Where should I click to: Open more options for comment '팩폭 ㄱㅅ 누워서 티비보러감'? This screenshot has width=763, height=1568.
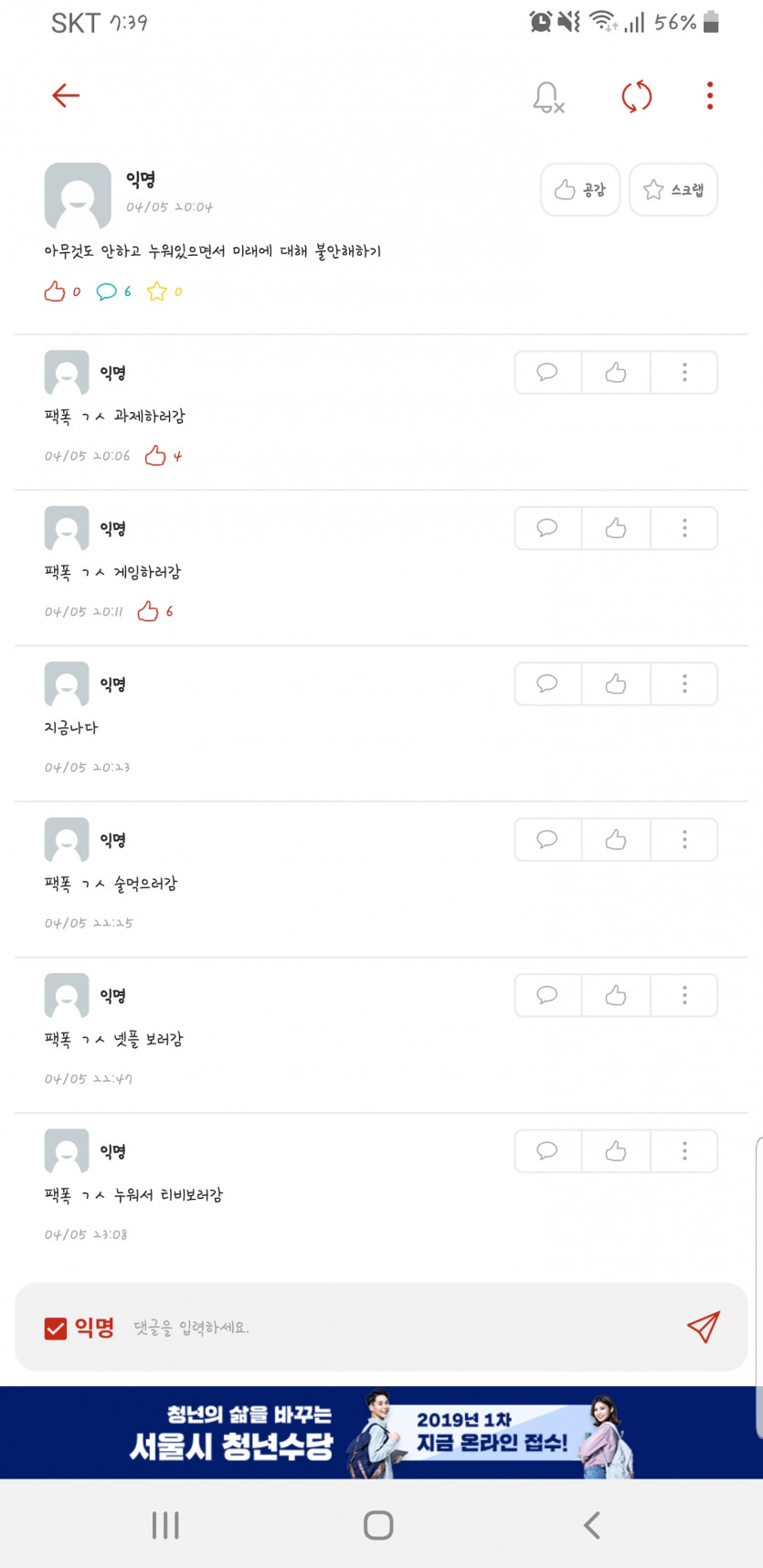684,1151
